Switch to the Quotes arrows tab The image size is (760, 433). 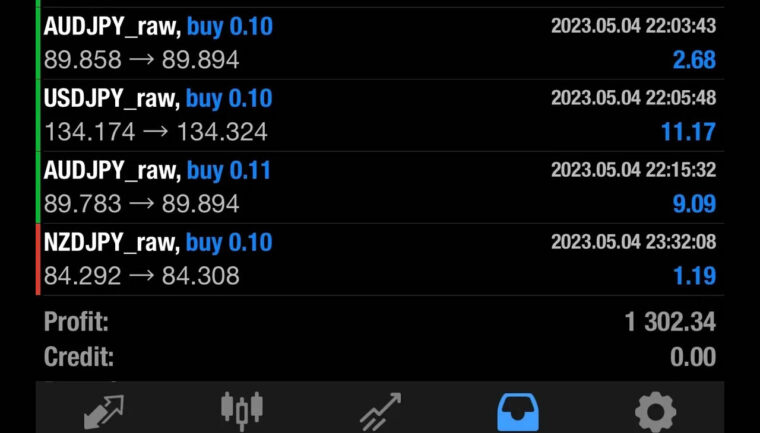[104, 410]
